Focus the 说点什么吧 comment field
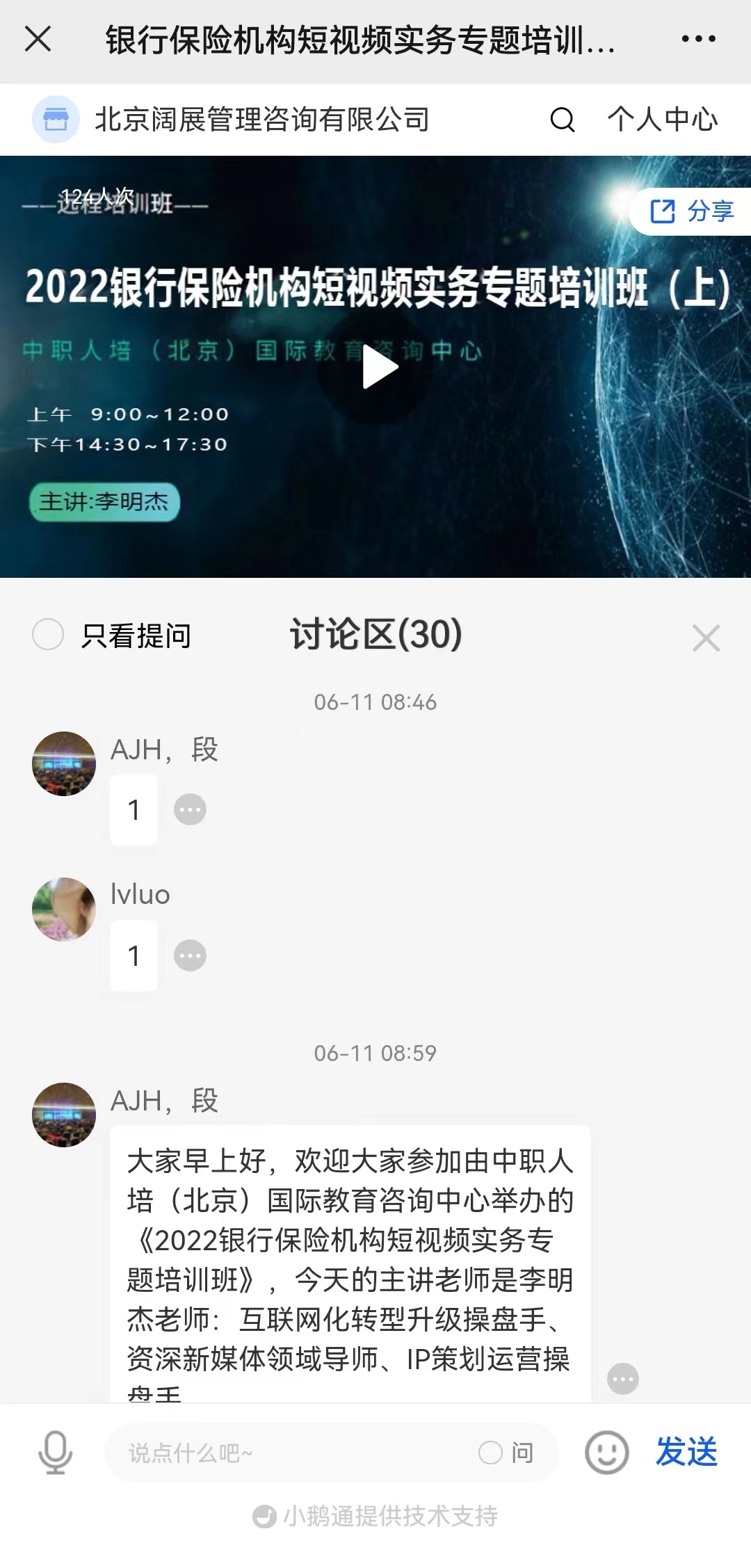The image size is (751, 1568). tap(292, 1453)
